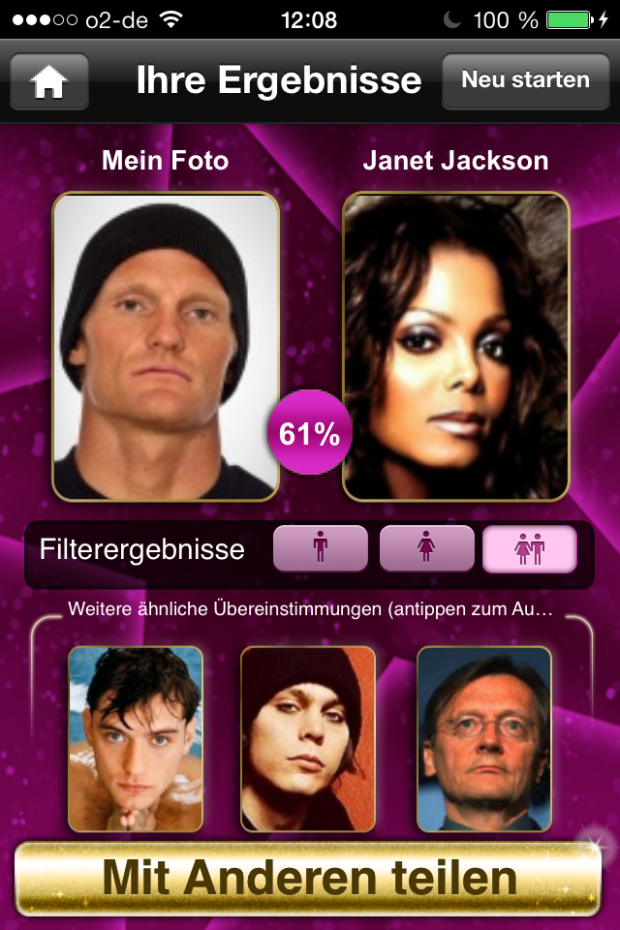
Task: Filter results to women only
Action: [x=426, y=549]
